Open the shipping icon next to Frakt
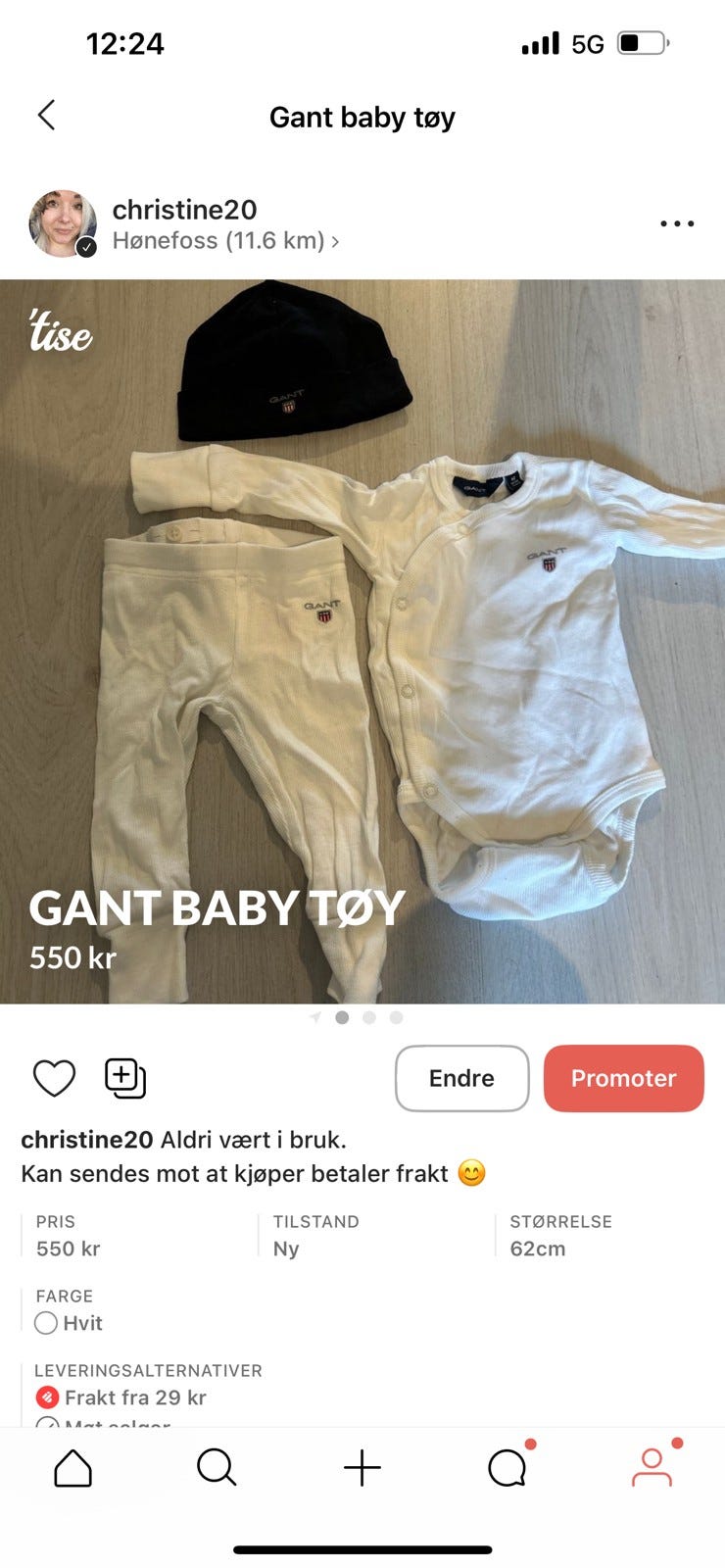 [46, 1397]
